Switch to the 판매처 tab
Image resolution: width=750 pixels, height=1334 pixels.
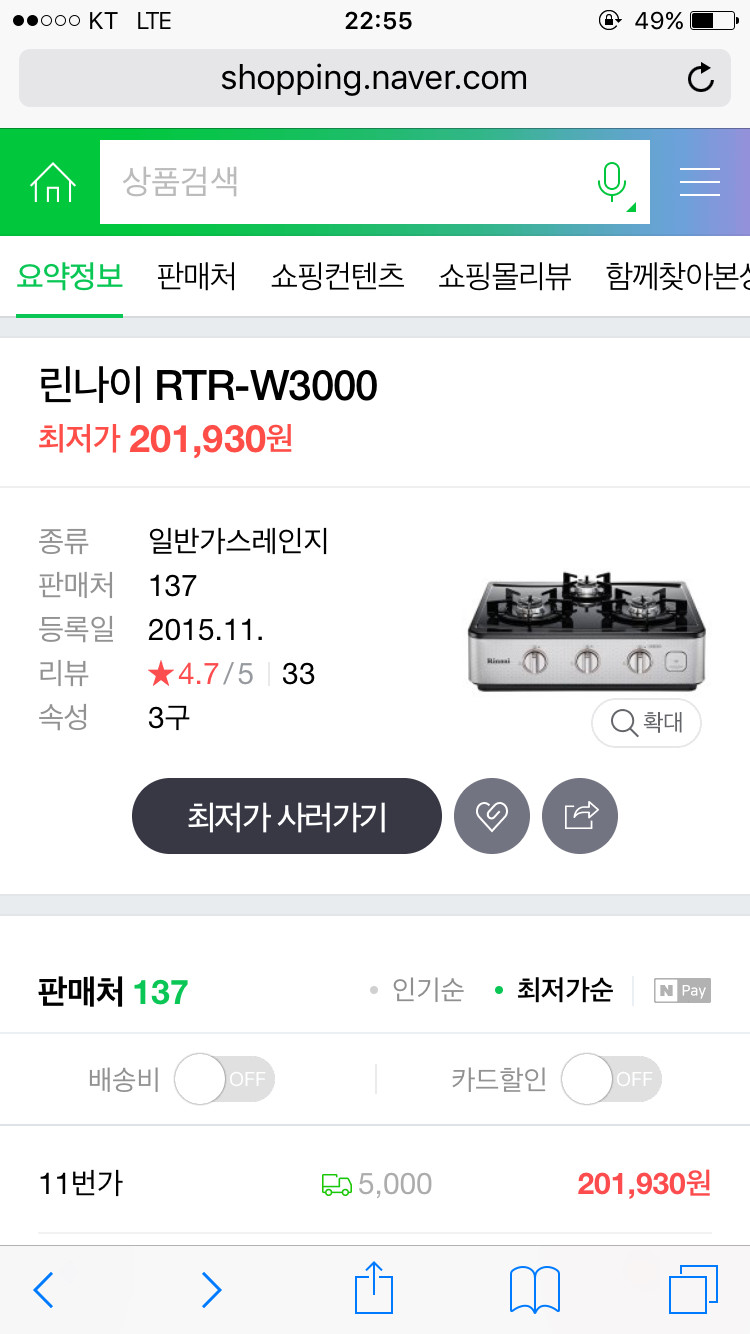pos(196,276)
